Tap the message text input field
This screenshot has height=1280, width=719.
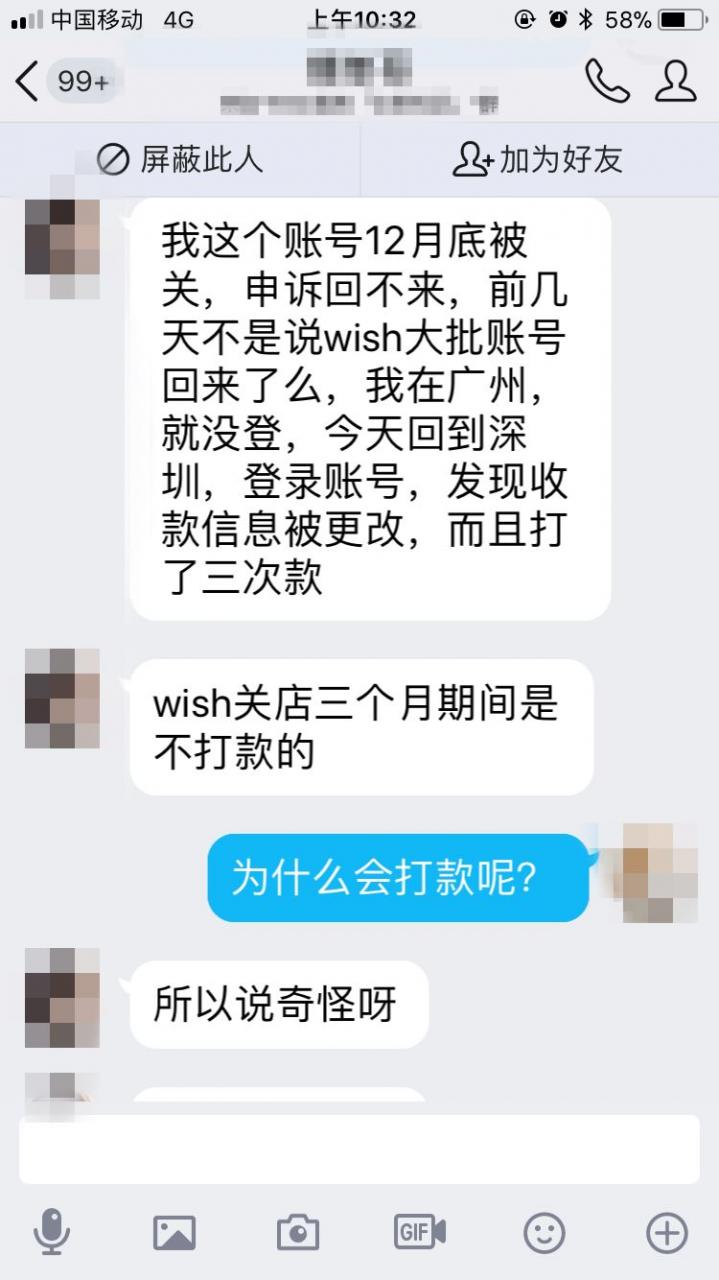tap(359, 1149)
